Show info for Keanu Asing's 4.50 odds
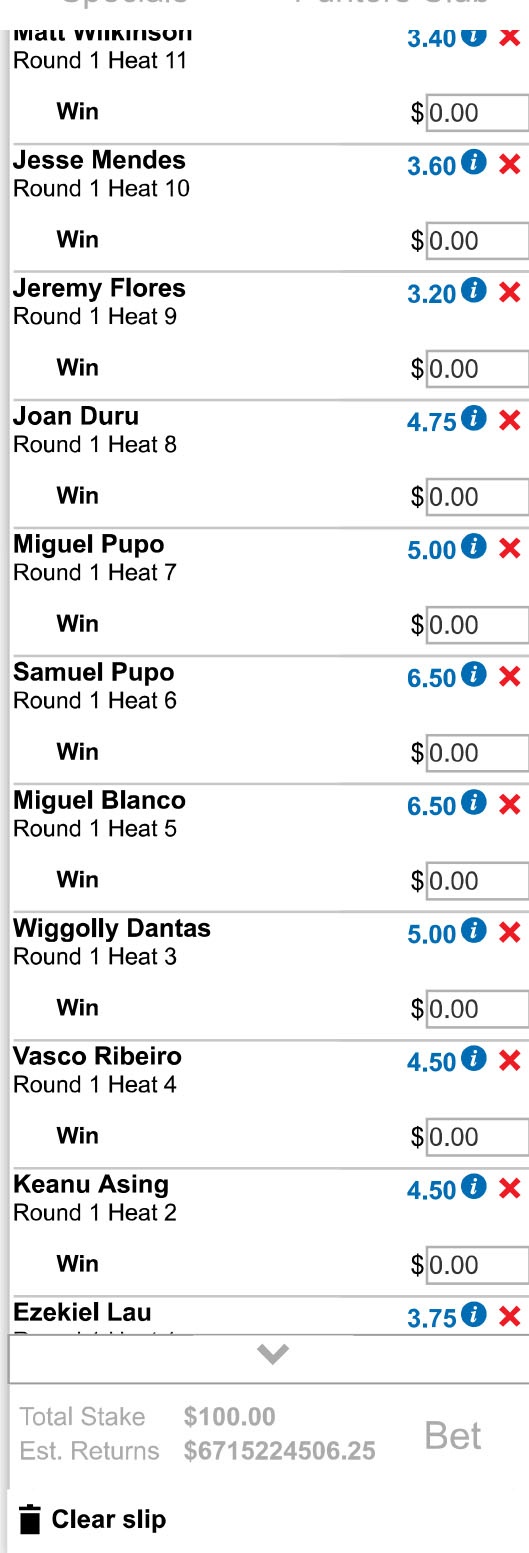Screen dimensions: 529x1553 (475, 1187)
